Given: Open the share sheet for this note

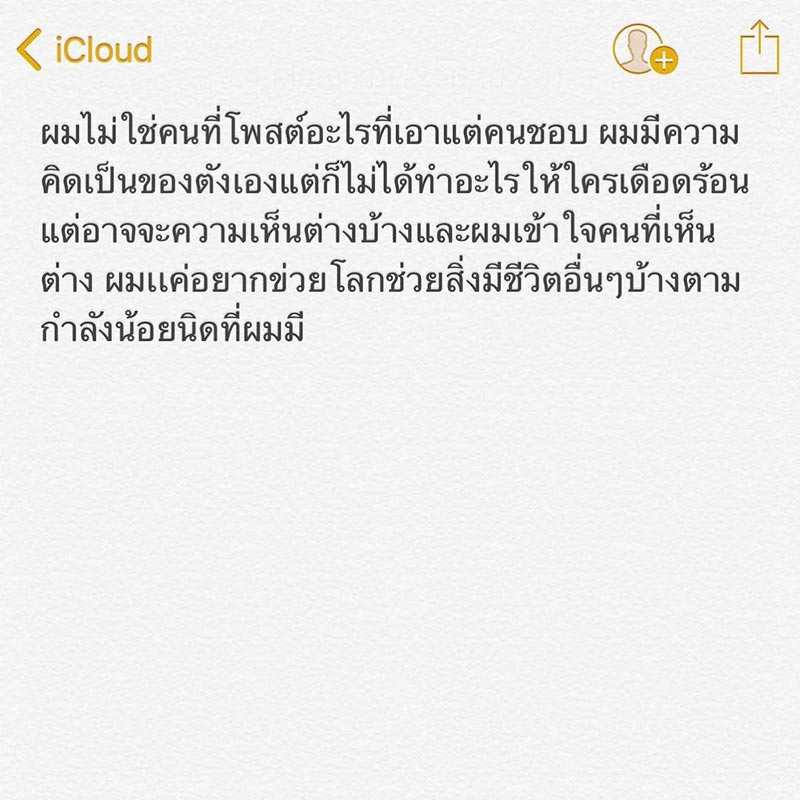Looking at the screenshot, I should [759, 48].
